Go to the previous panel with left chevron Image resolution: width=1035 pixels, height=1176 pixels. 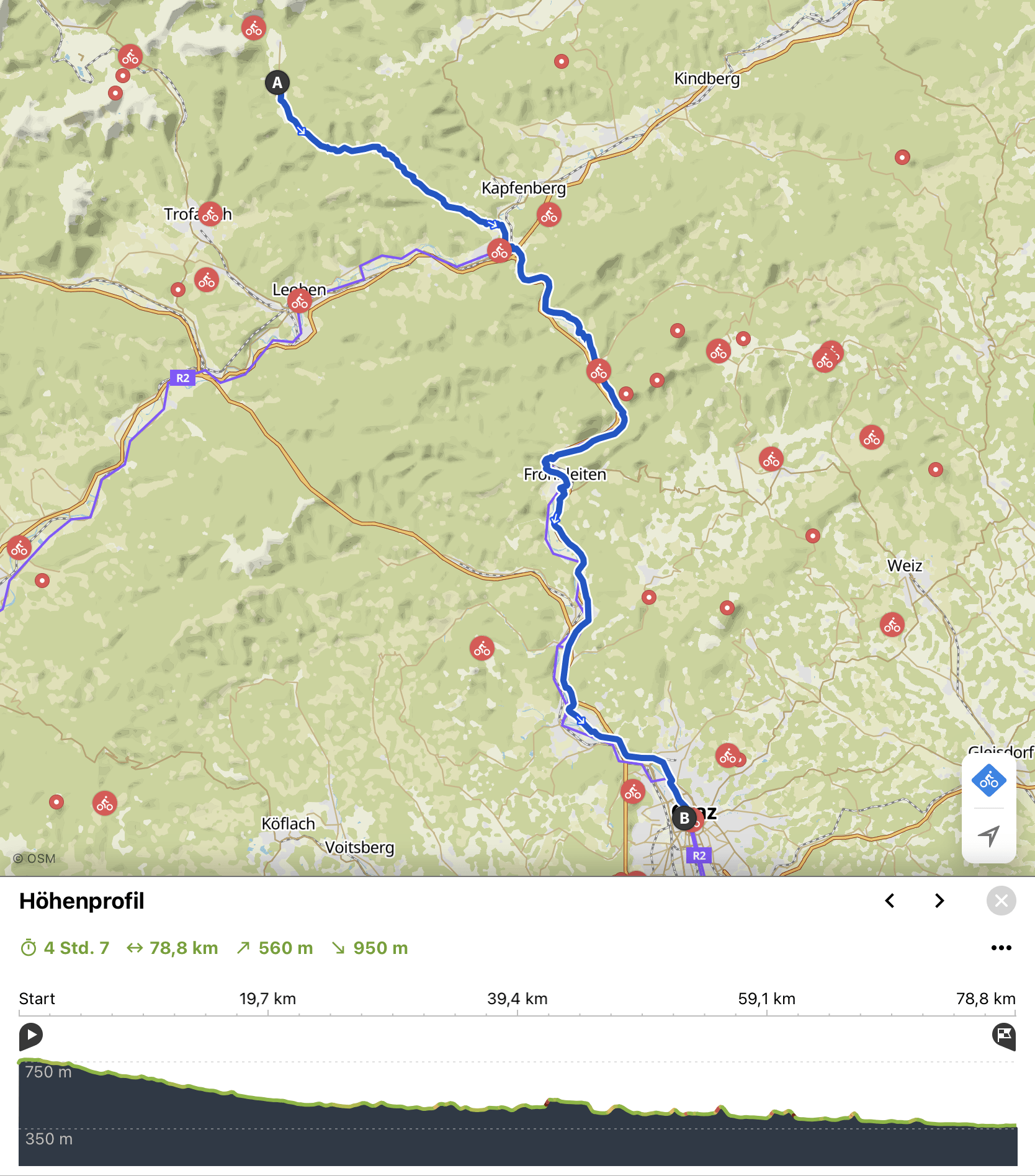pos(890,901)
